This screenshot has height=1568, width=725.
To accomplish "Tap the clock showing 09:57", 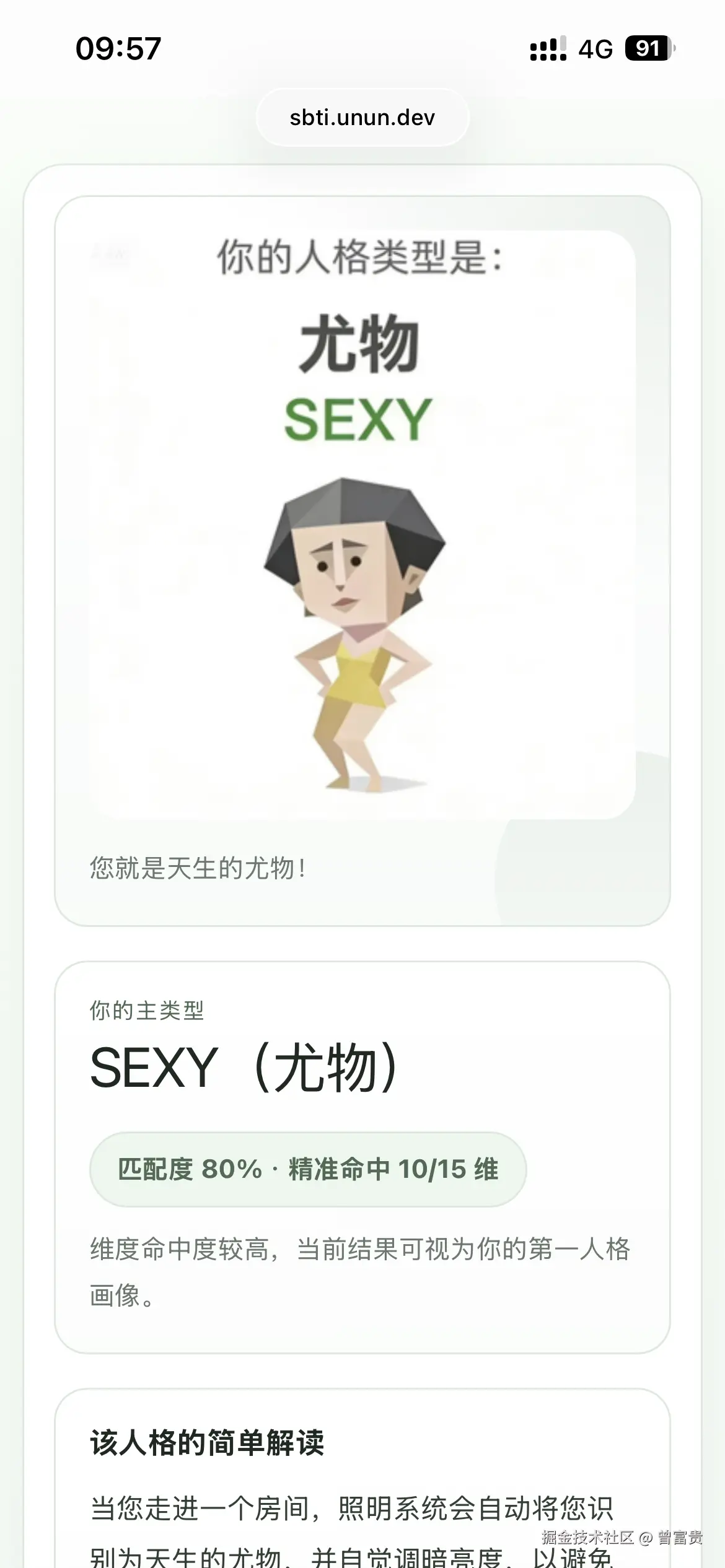I will tap(120, 47).
